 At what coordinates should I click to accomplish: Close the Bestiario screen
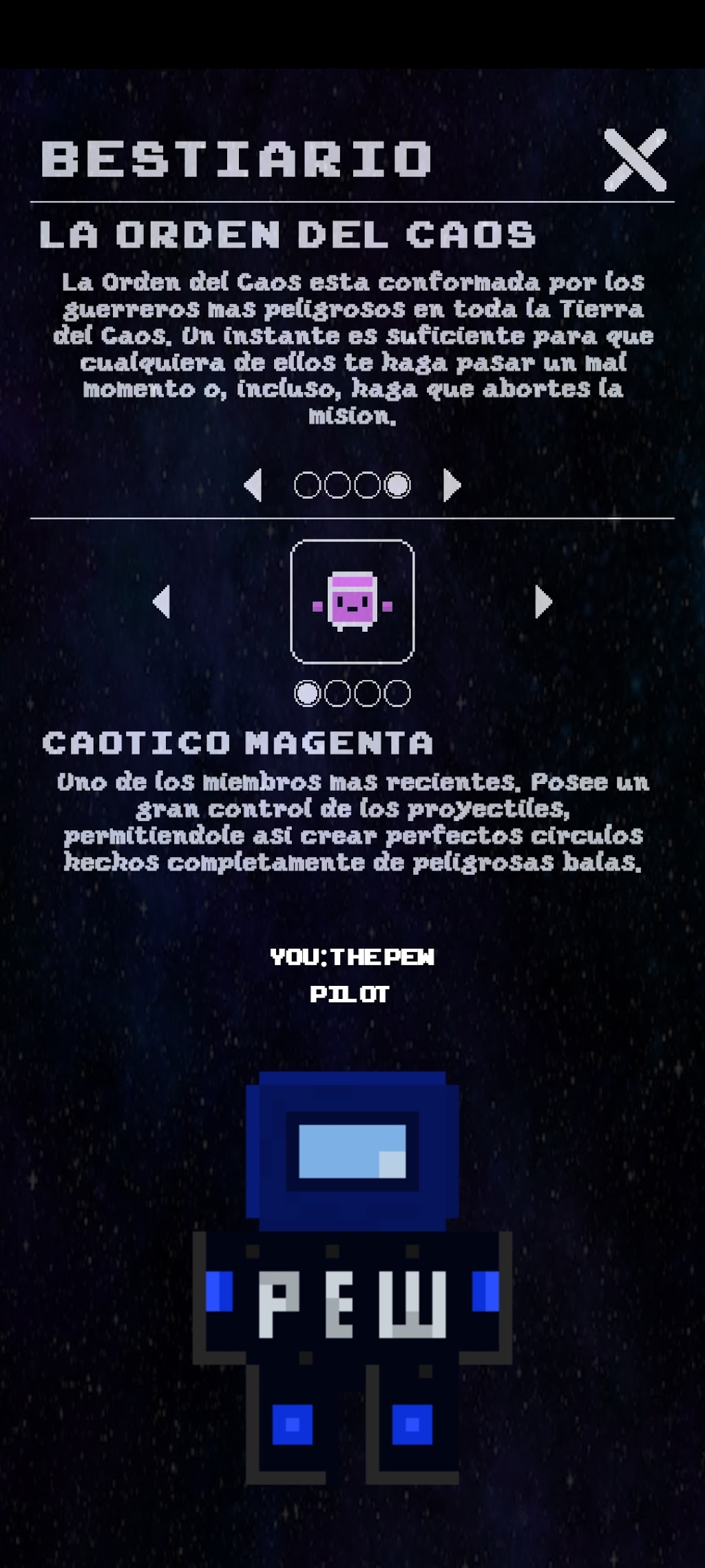[635, 160]
